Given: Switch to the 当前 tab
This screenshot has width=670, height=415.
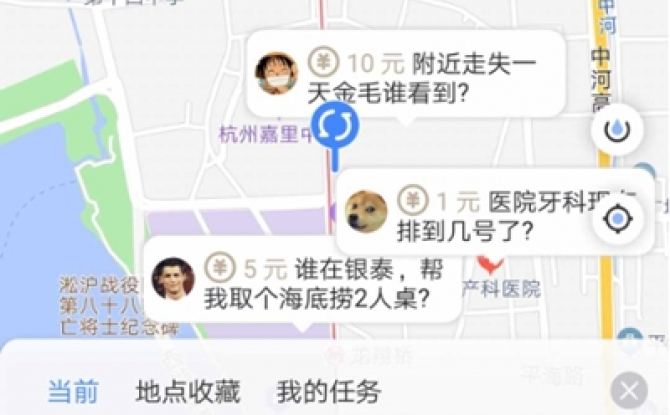Looking at the screenshot, I should (73, 391).
